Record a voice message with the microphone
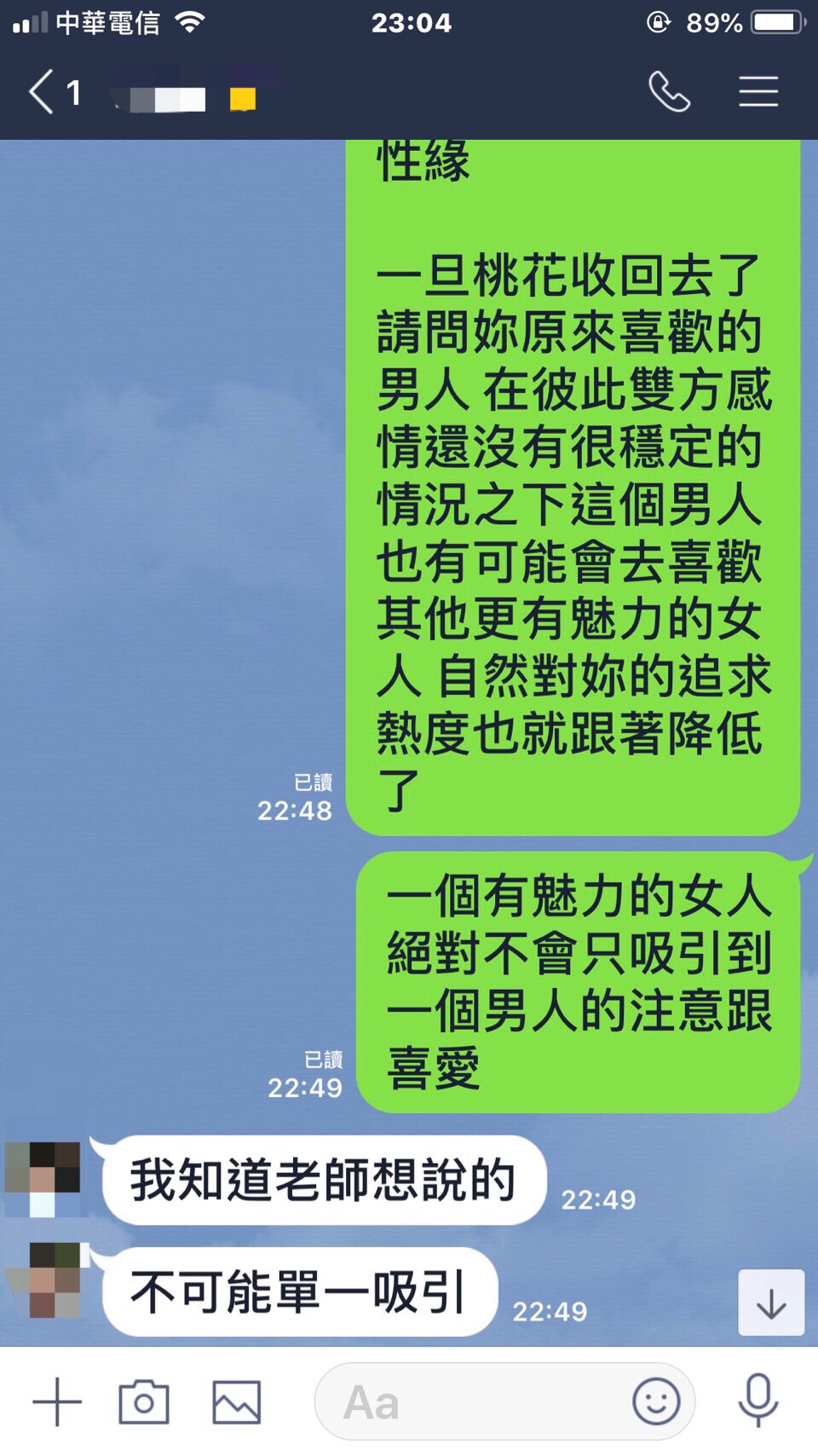 (x=758, y=1401)
